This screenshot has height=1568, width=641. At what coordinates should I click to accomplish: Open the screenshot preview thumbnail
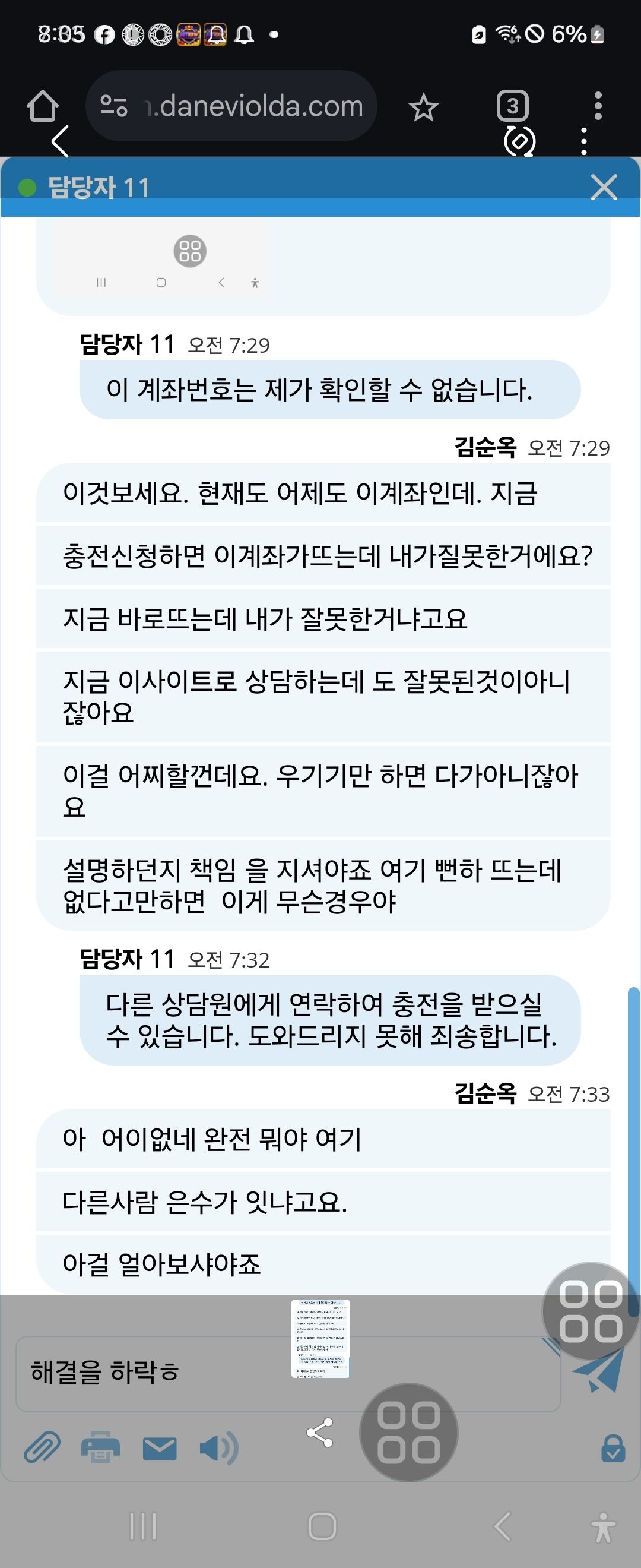(x=320, y=1339)
